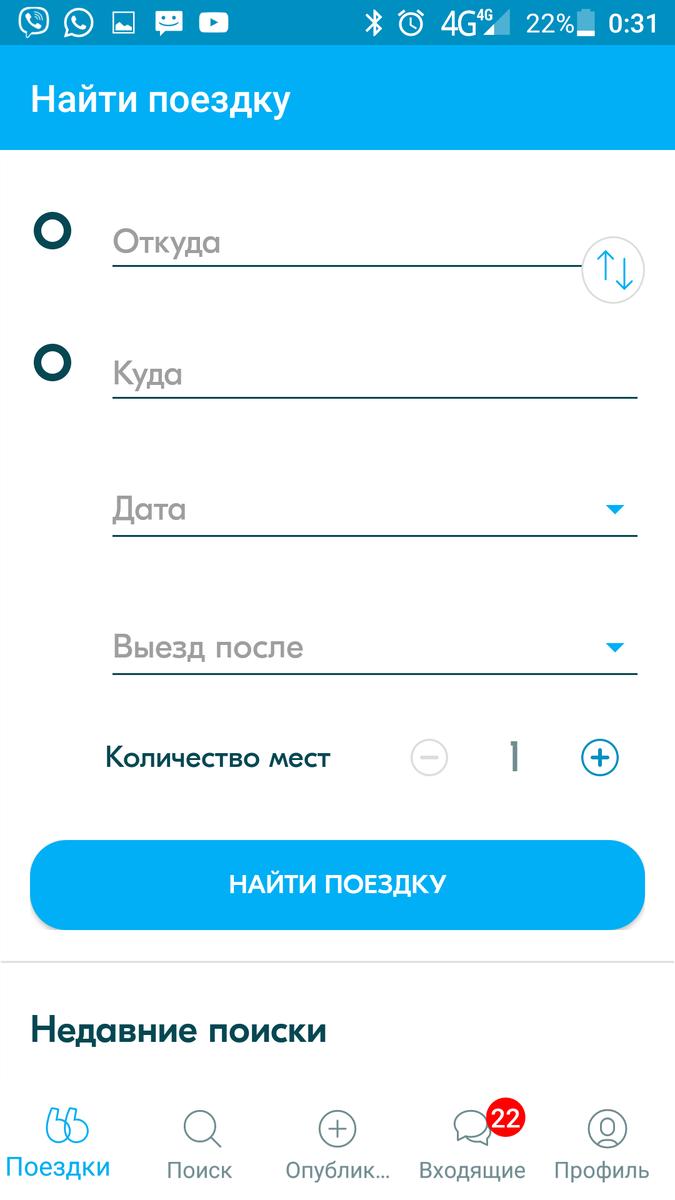Image resolution: width=675 pixels, height=1200 pixels.
Task: Tap the Куда destination field
Action: pyautogui.click(x=374, y=375)
